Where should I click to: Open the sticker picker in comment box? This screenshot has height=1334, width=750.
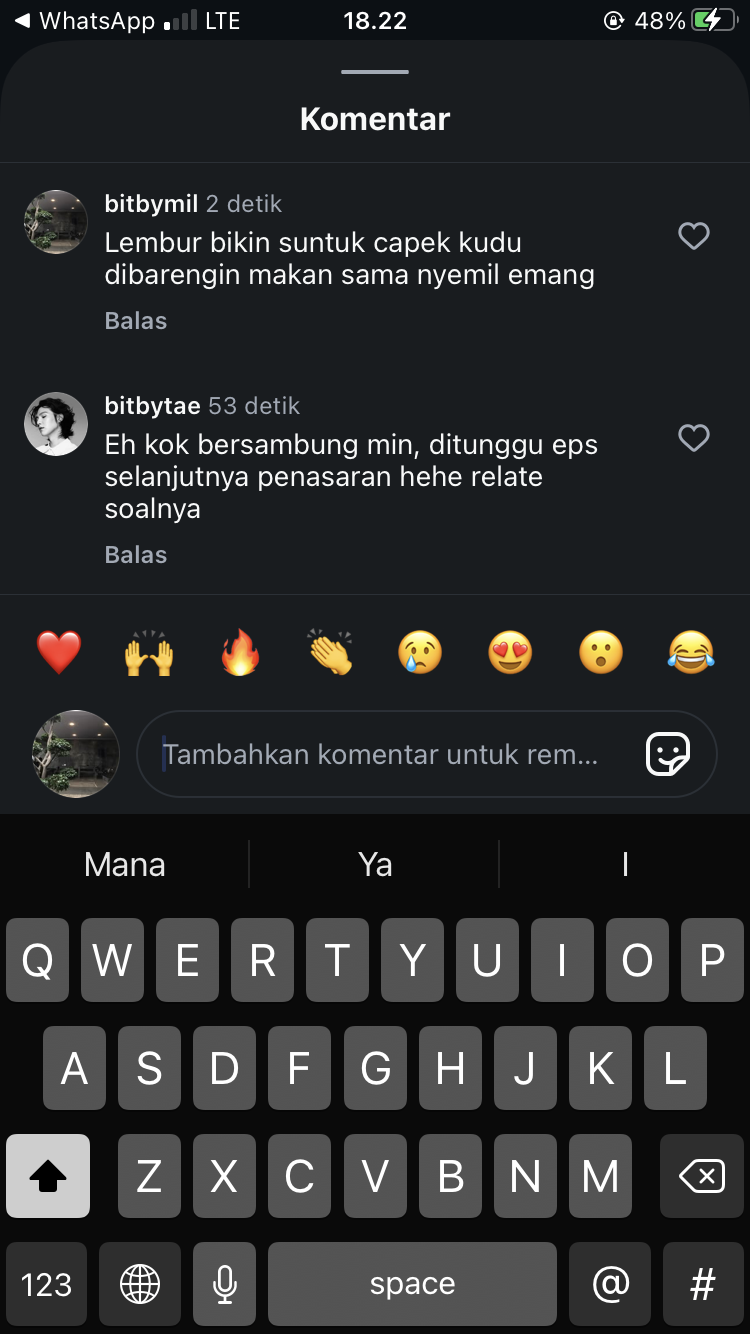pyautogui.click(x=667, y=754)
